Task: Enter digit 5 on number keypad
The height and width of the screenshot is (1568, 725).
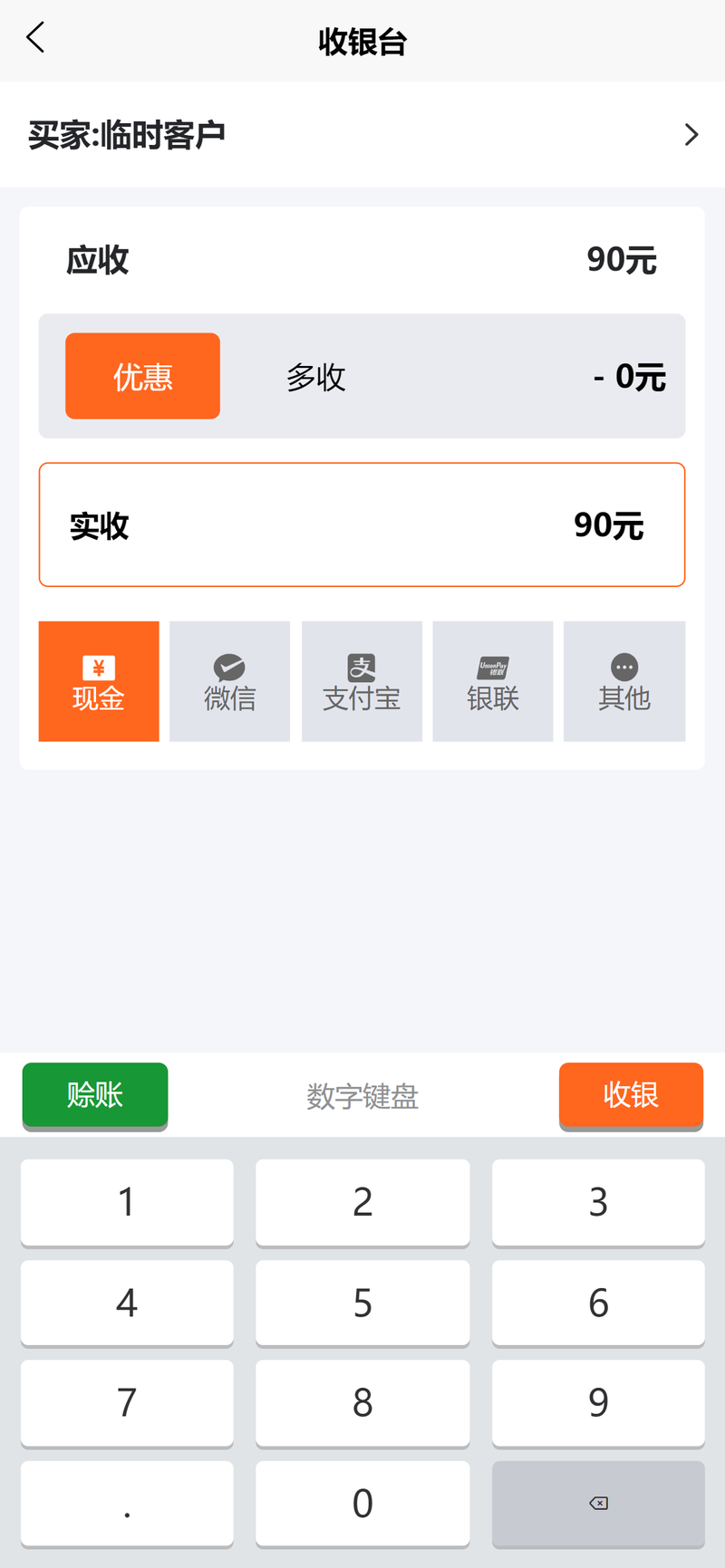Action: click(x=362, y=1303)
